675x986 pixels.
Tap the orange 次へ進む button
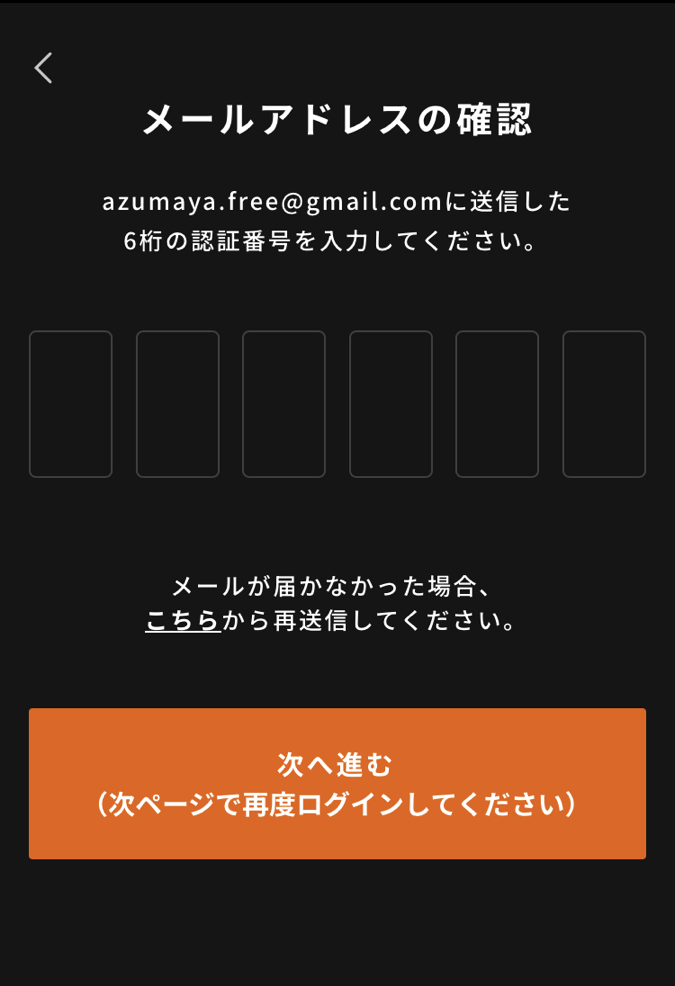(337, 784)
